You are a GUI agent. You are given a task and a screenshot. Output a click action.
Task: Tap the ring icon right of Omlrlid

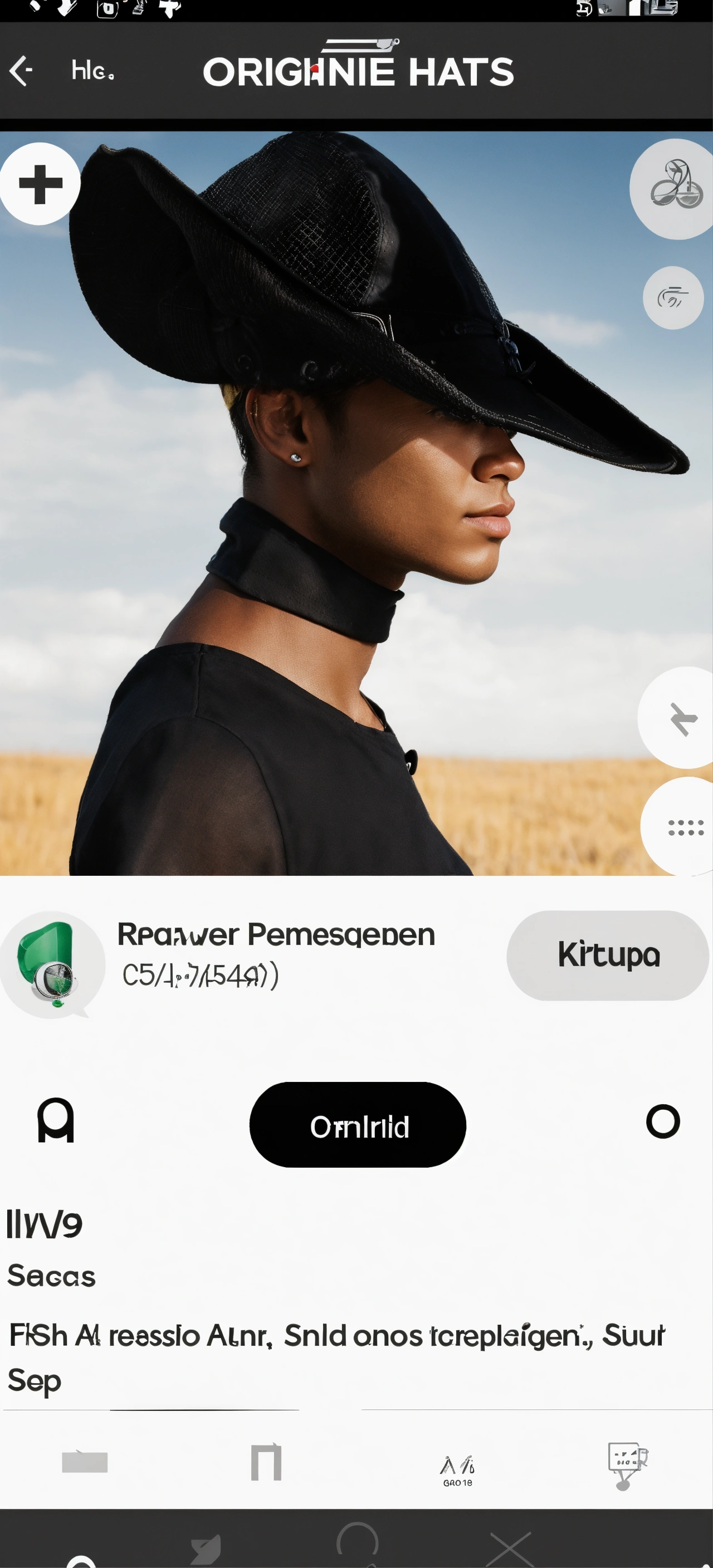pos(662,1121)
